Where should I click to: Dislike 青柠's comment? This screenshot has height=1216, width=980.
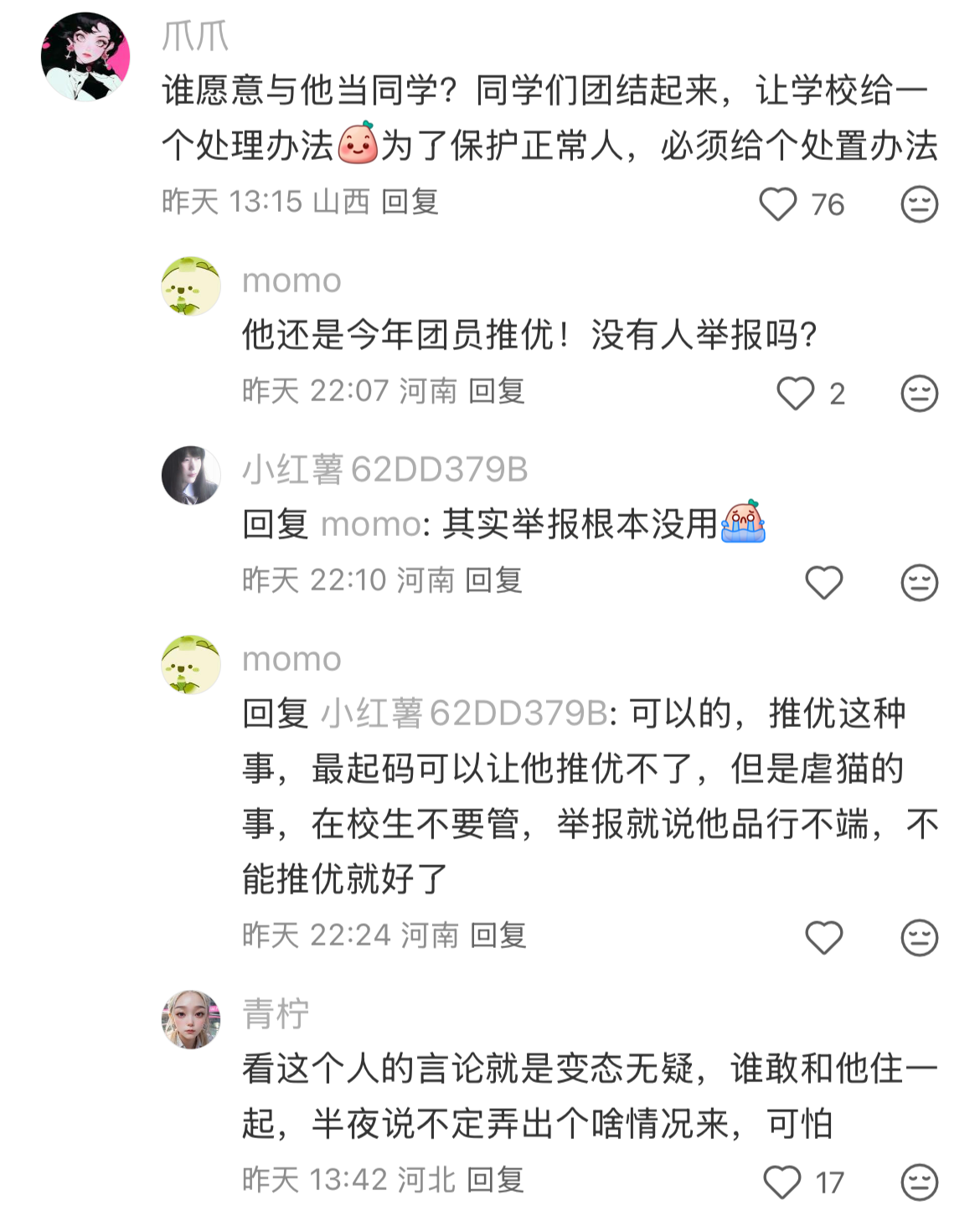tap(919, 1183)
